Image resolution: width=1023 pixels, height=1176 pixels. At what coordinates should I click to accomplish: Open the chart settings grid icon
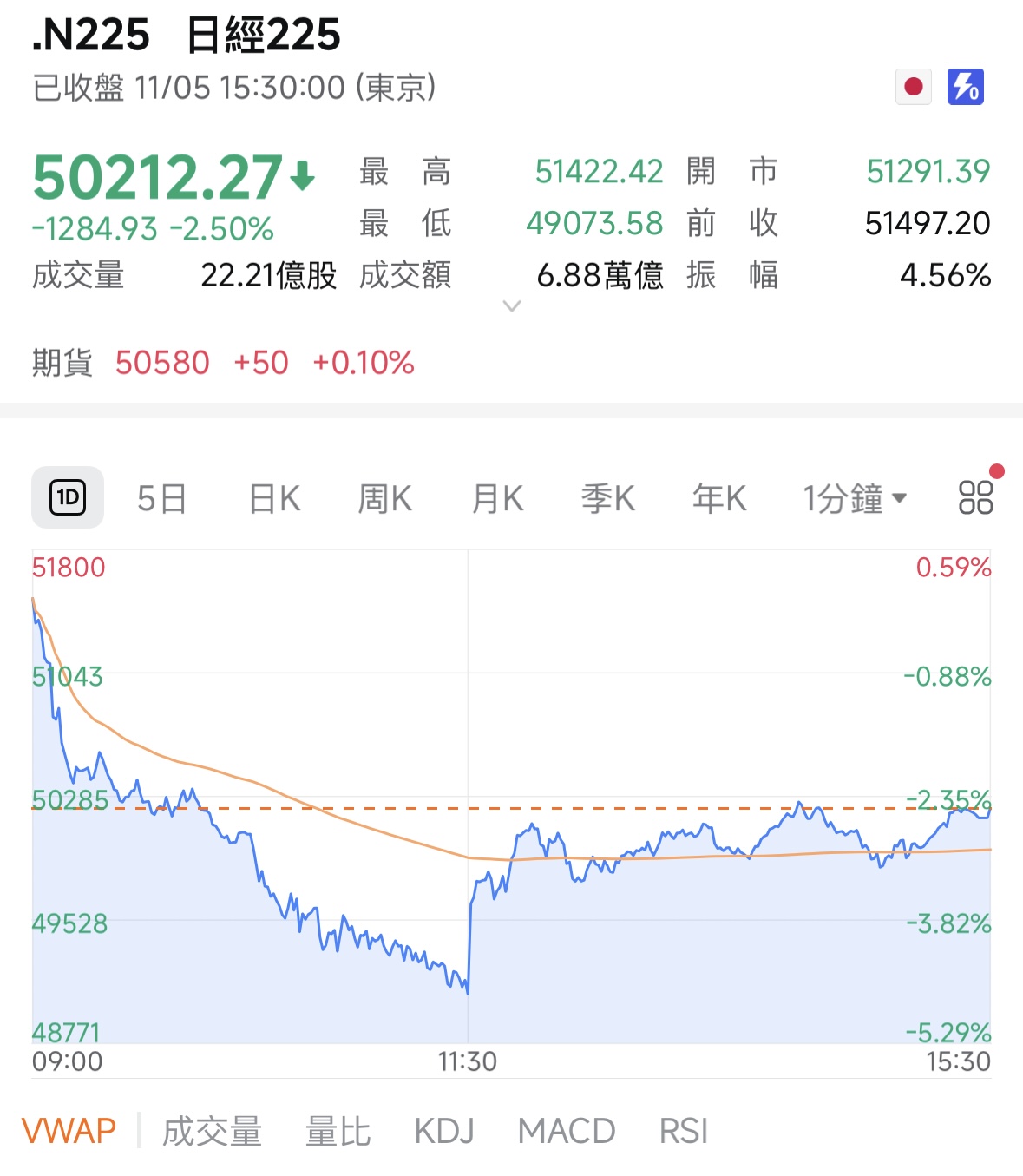pyautogui.click(x=975, y=498)
